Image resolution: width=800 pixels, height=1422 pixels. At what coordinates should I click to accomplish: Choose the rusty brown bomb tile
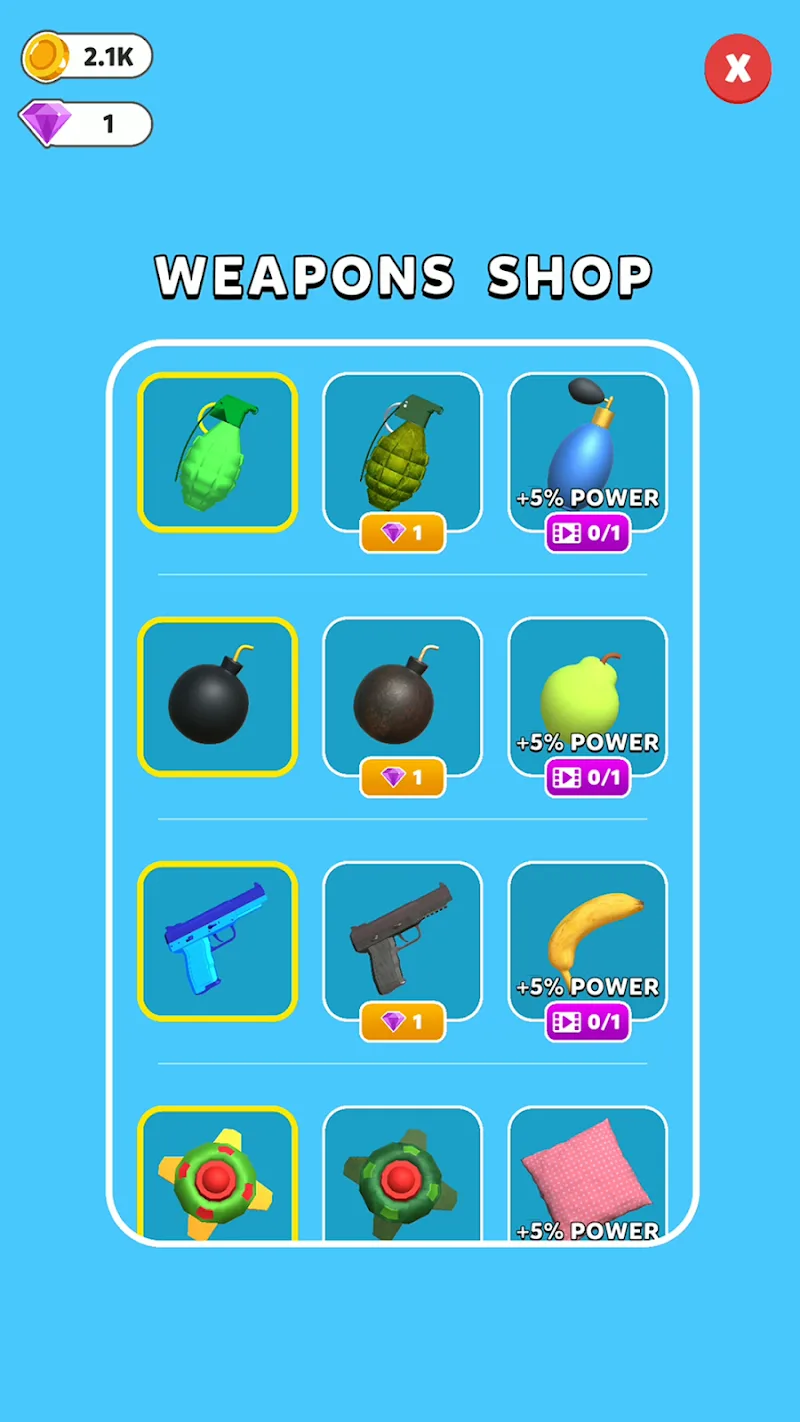(x=402, y=692)
